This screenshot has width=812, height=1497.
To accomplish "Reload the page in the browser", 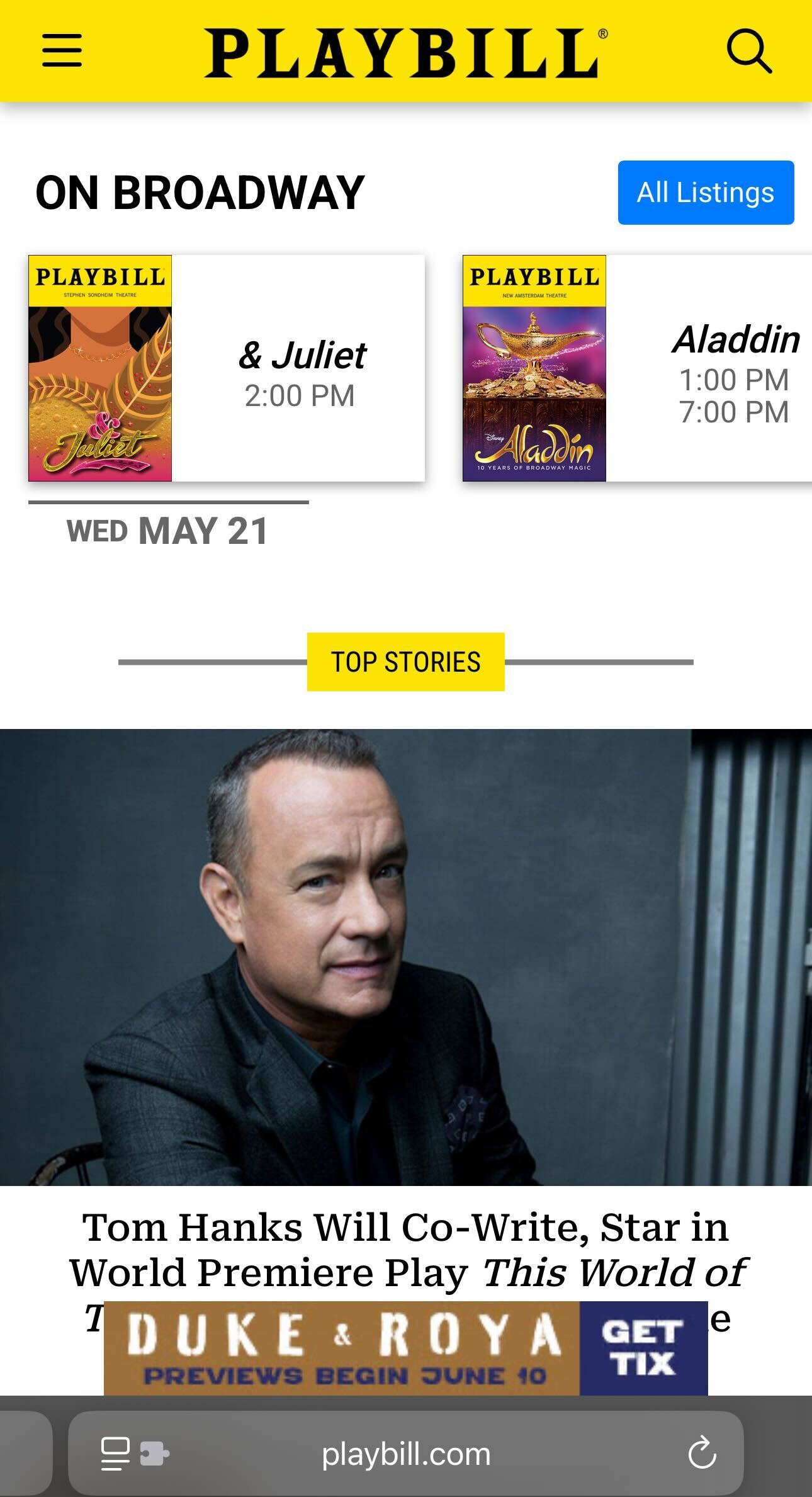I will coord(702,1453).
